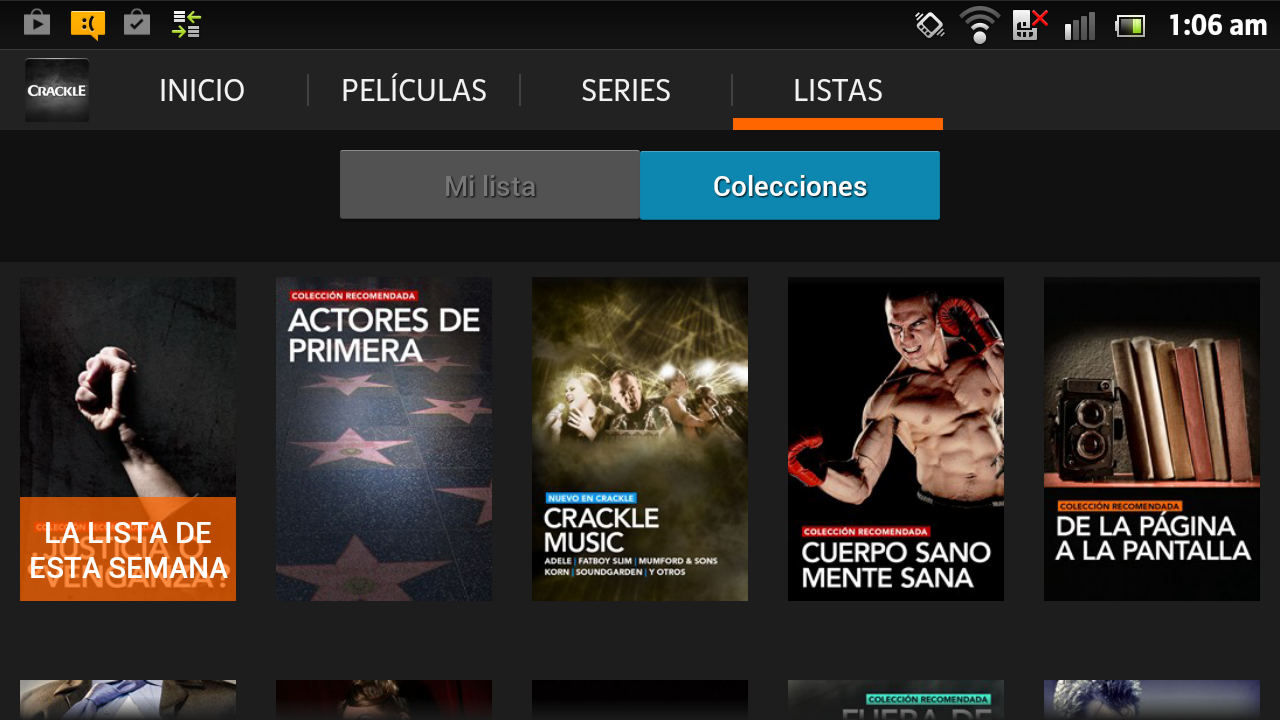The height and width of the screenshot is (720, 1280).
Task: View the Crackle Music collection
Action: tap(640, 439)
